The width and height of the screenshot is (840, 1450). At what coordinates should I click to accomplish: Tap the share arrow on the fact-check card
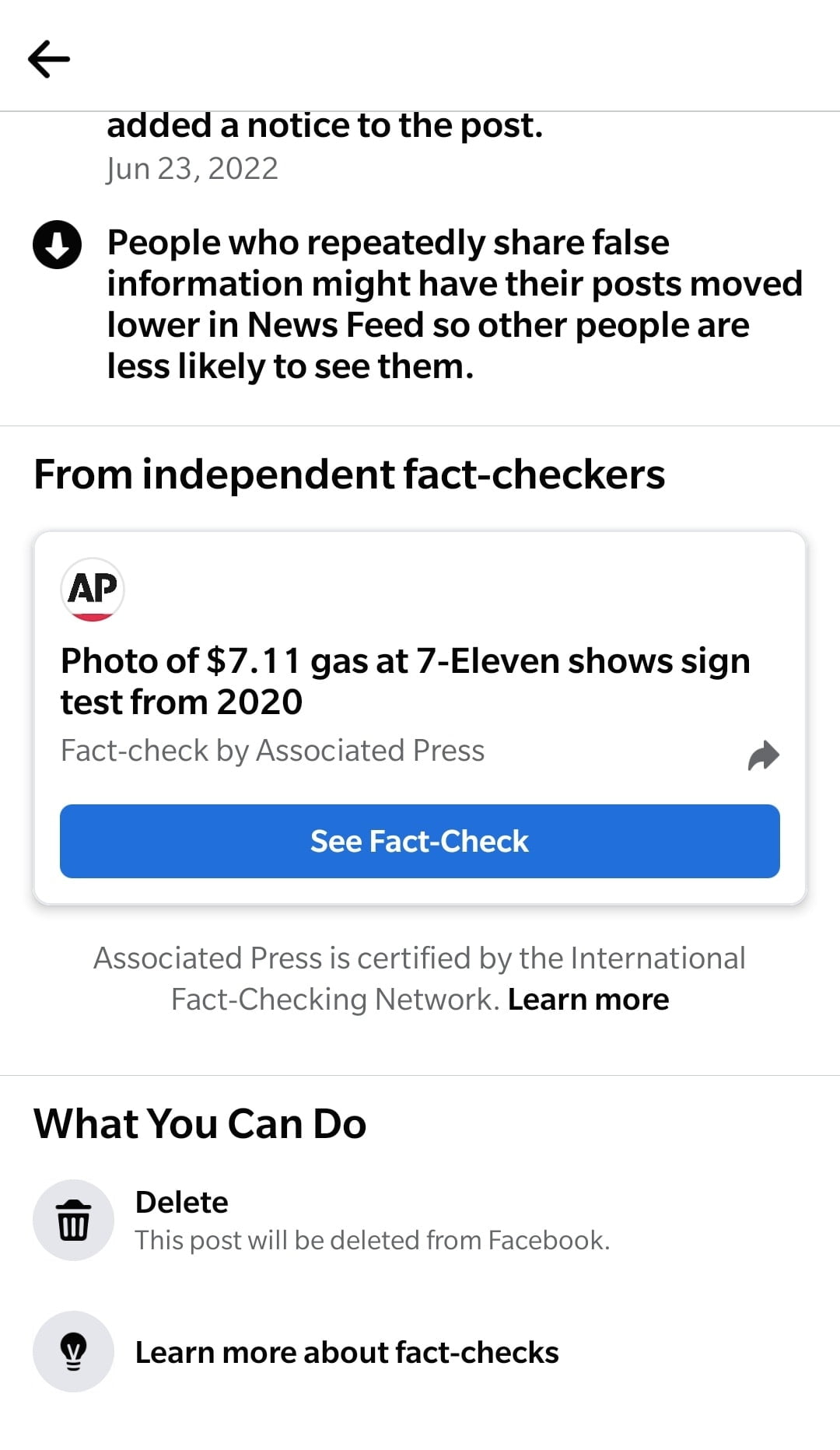pos(763,753)
